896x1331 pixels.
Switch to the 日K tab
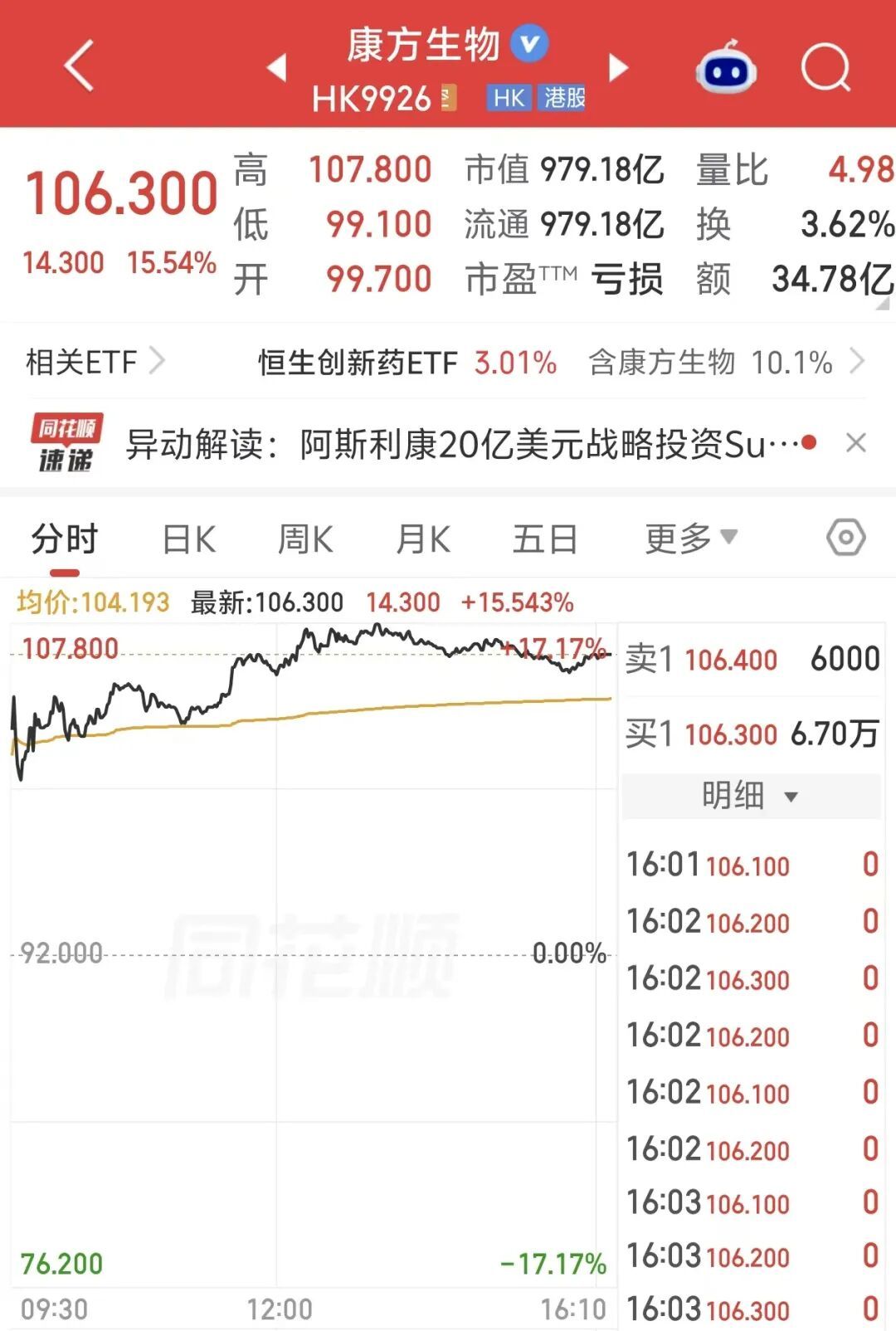189,539
